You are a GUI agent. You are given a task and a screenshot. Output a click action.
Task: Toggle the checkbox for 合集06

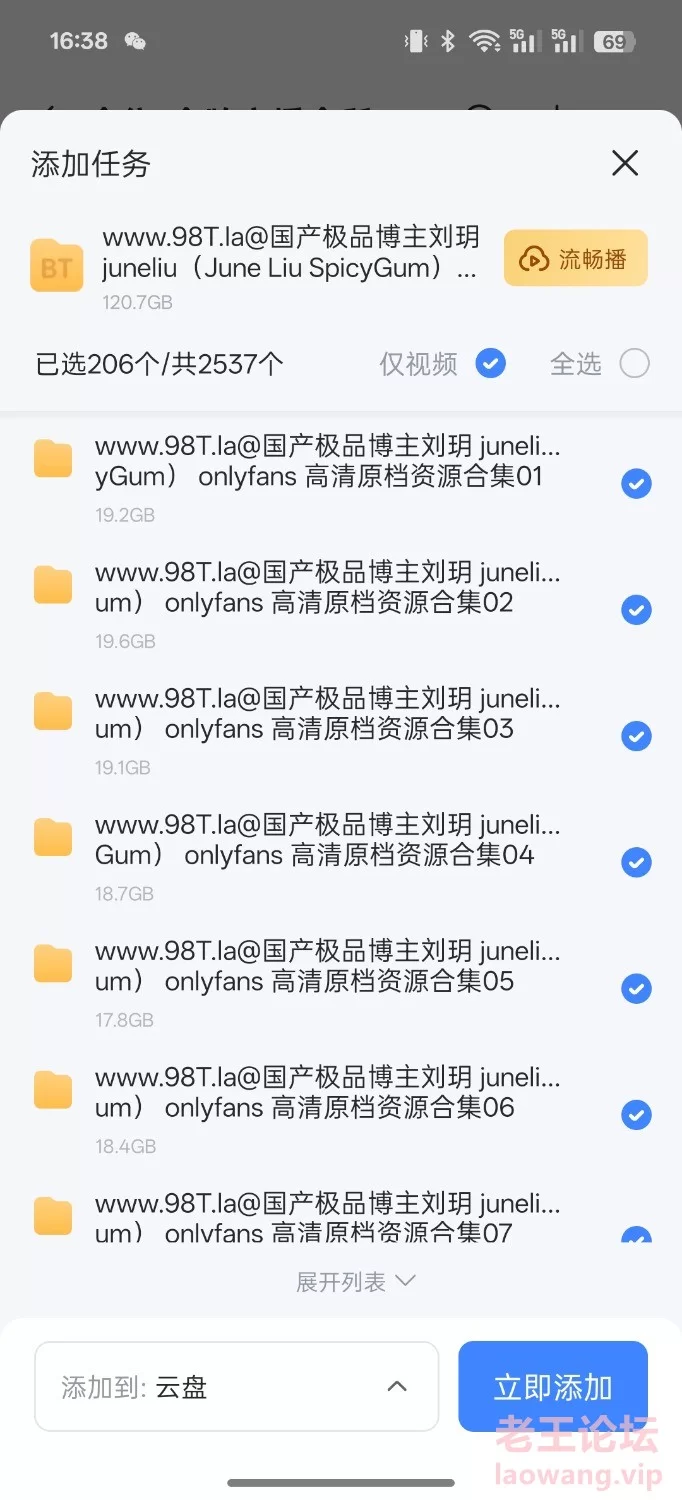(x=636, y=1115)
